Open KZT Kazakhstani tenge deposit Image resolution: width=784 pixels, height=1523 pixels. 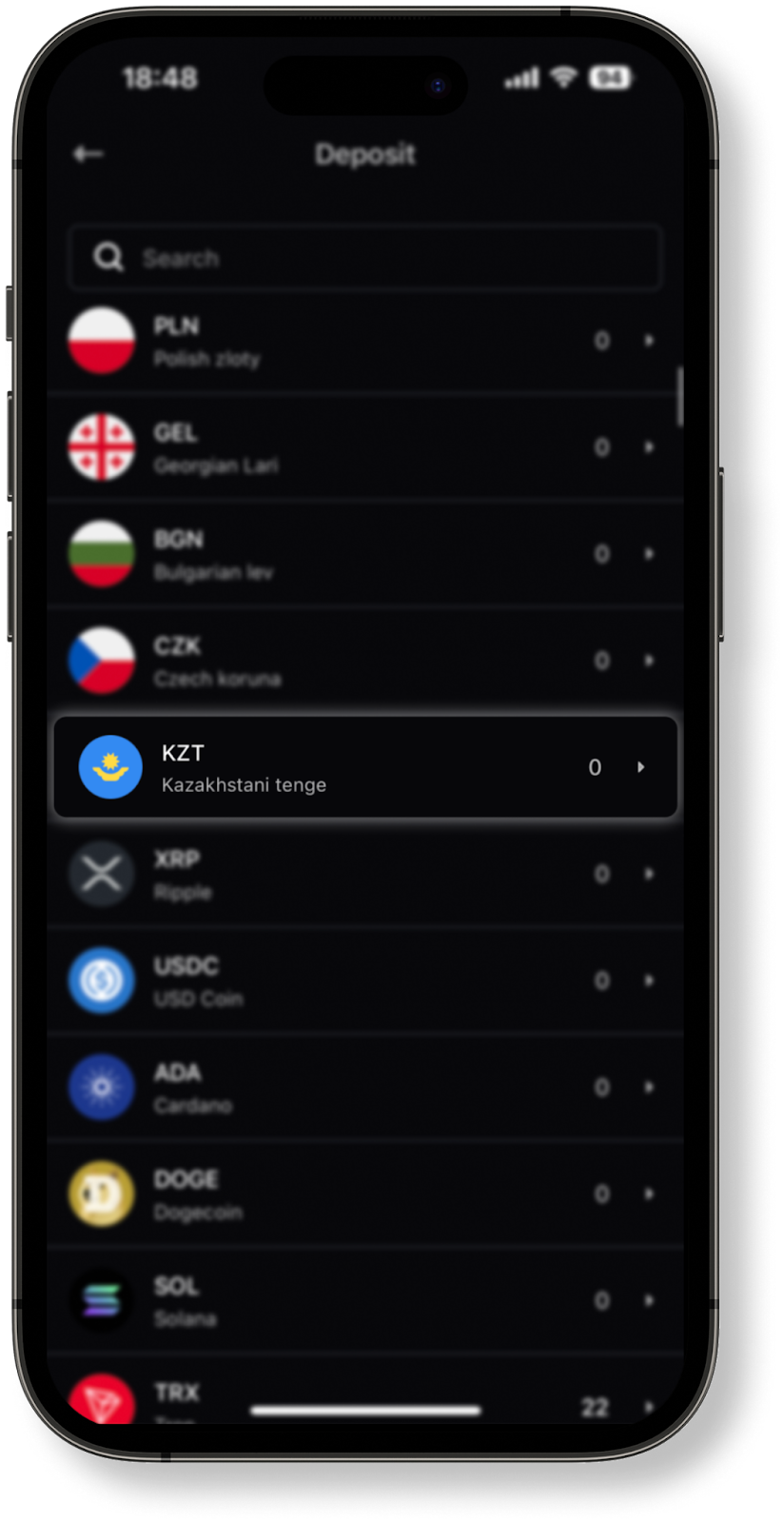(x=365, y=767)
